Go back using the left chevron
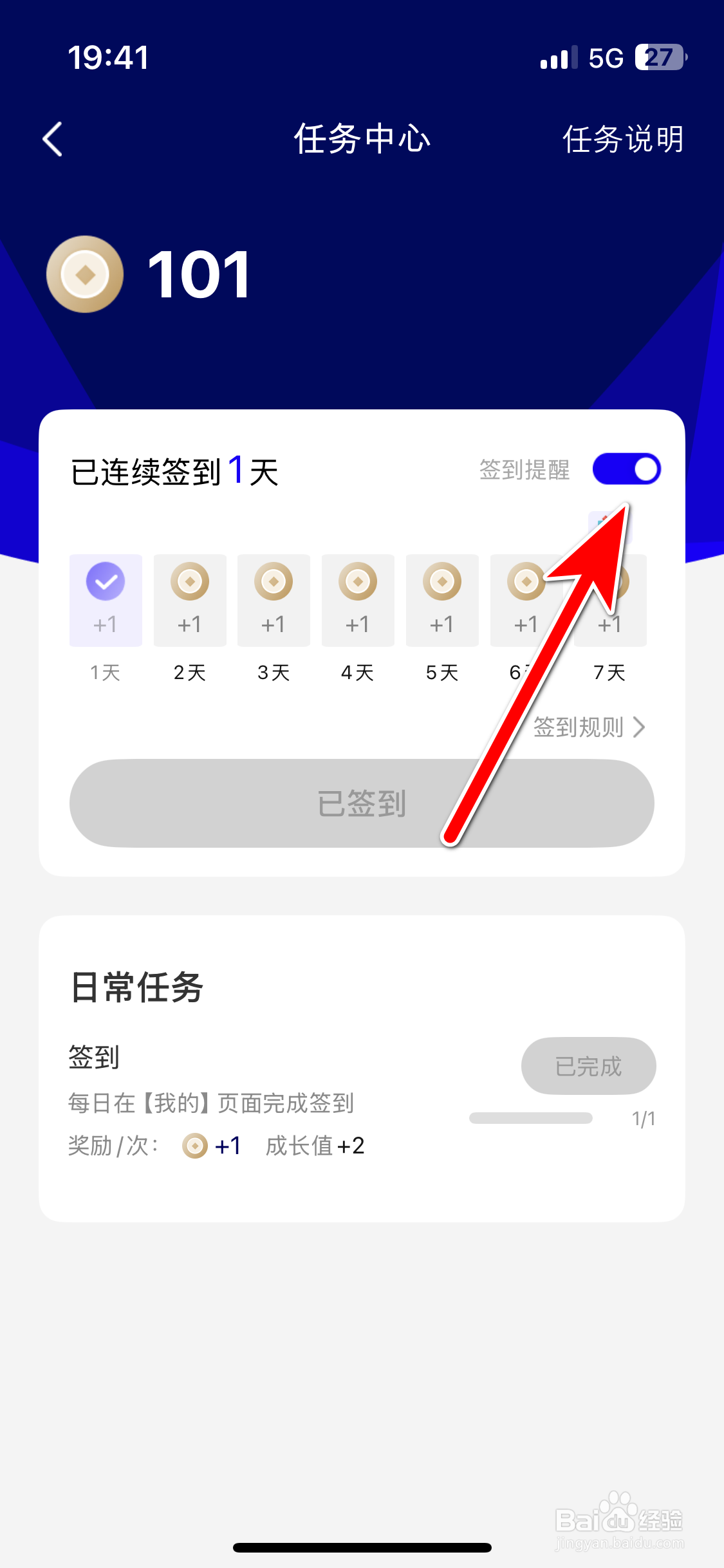Screen dimensions: 724x1568 click(51, 138)
